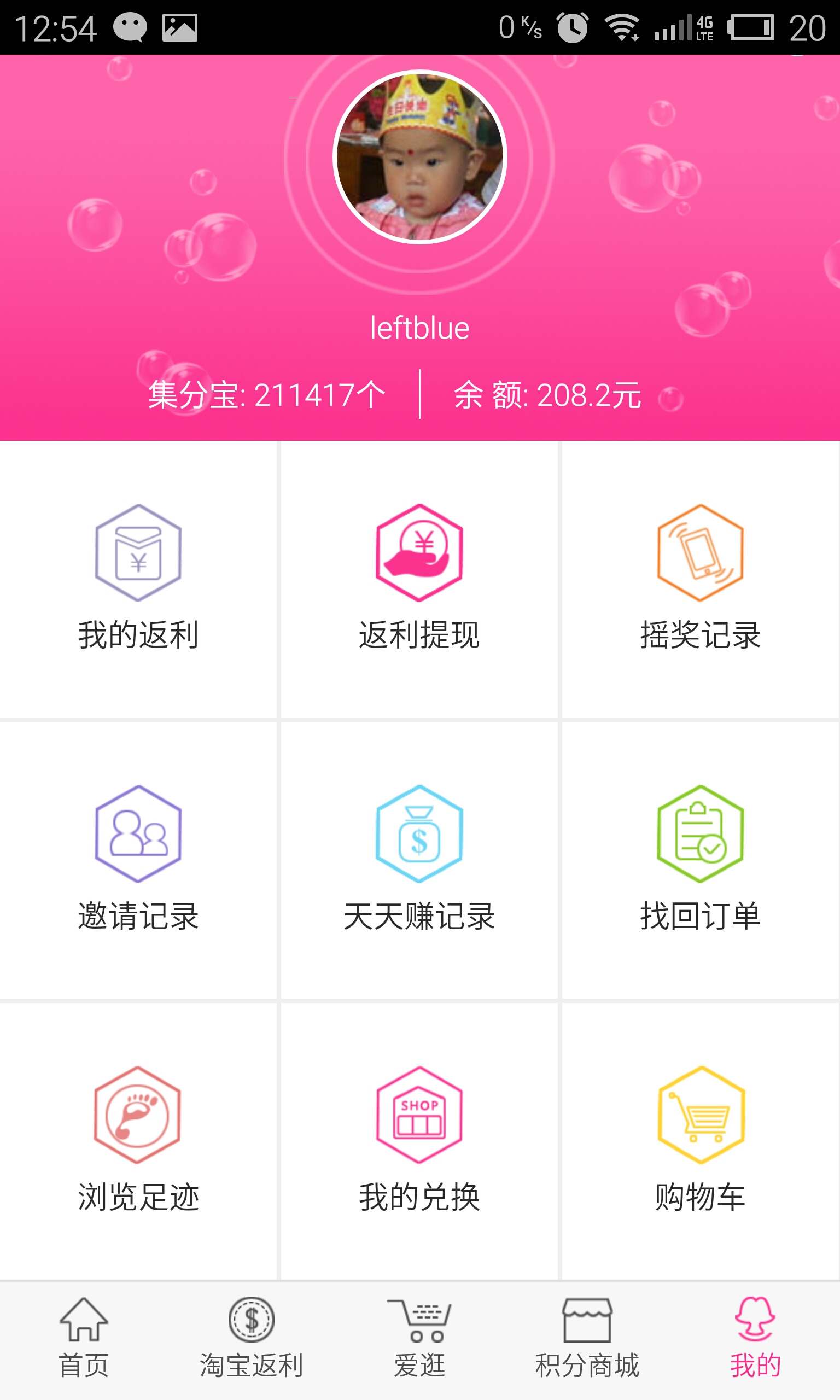
Task: Switch to the 首页 home tab
Action: [84, 1338]
